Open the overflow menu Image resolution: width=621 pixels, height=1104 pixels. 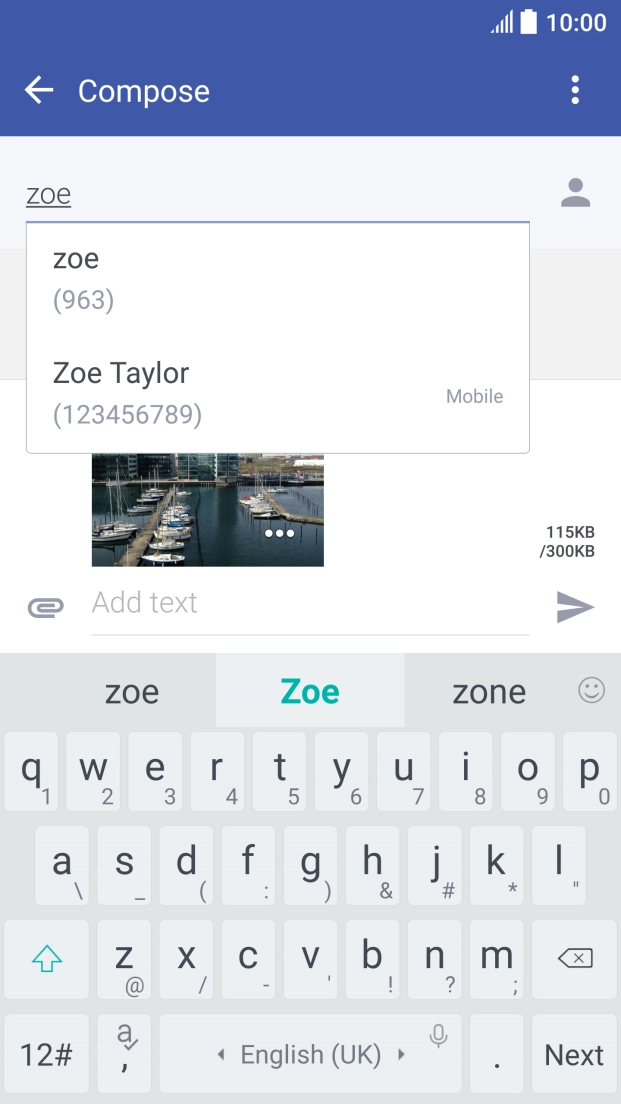tap(575, 91)
